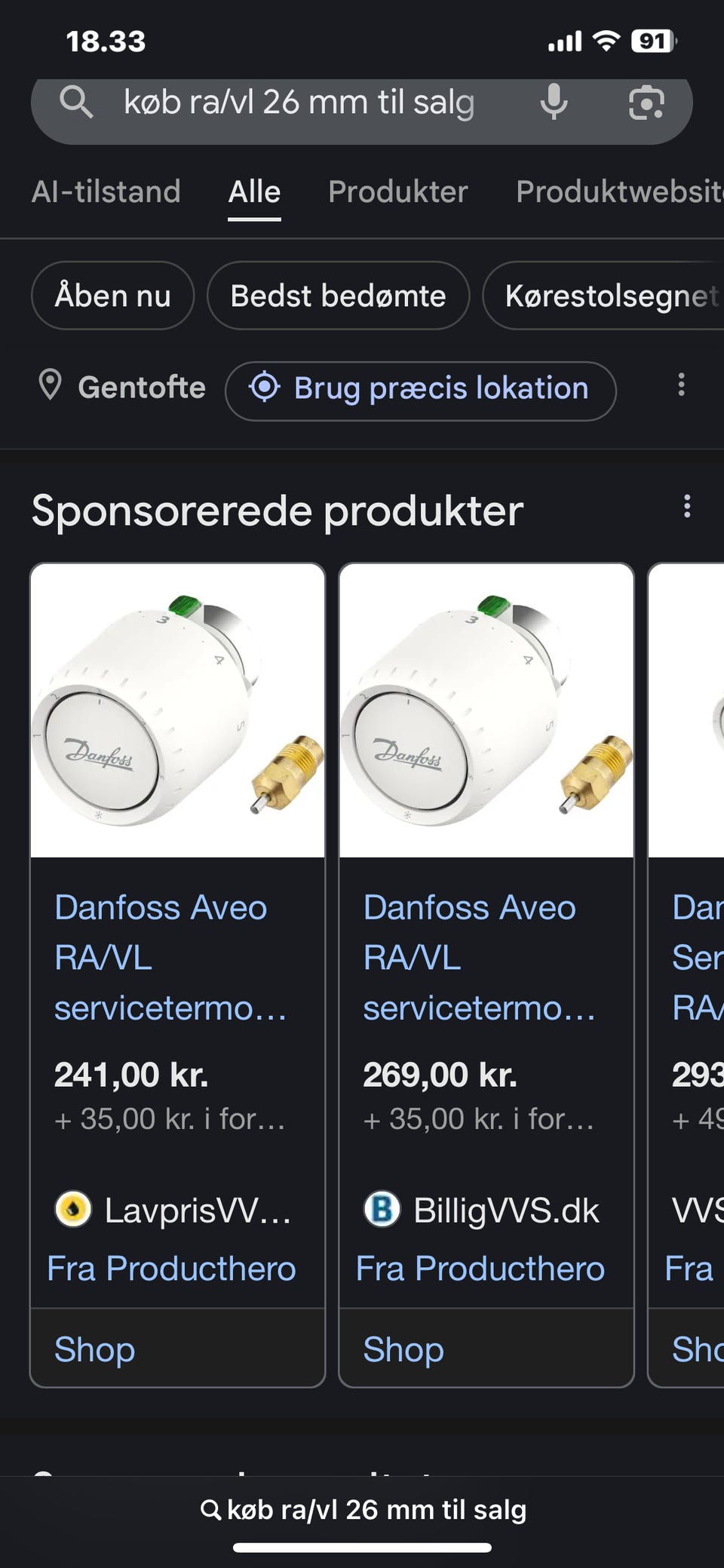Start voice search with the microphone
This screenshot has width=724, height=1568.
(554, 103)
